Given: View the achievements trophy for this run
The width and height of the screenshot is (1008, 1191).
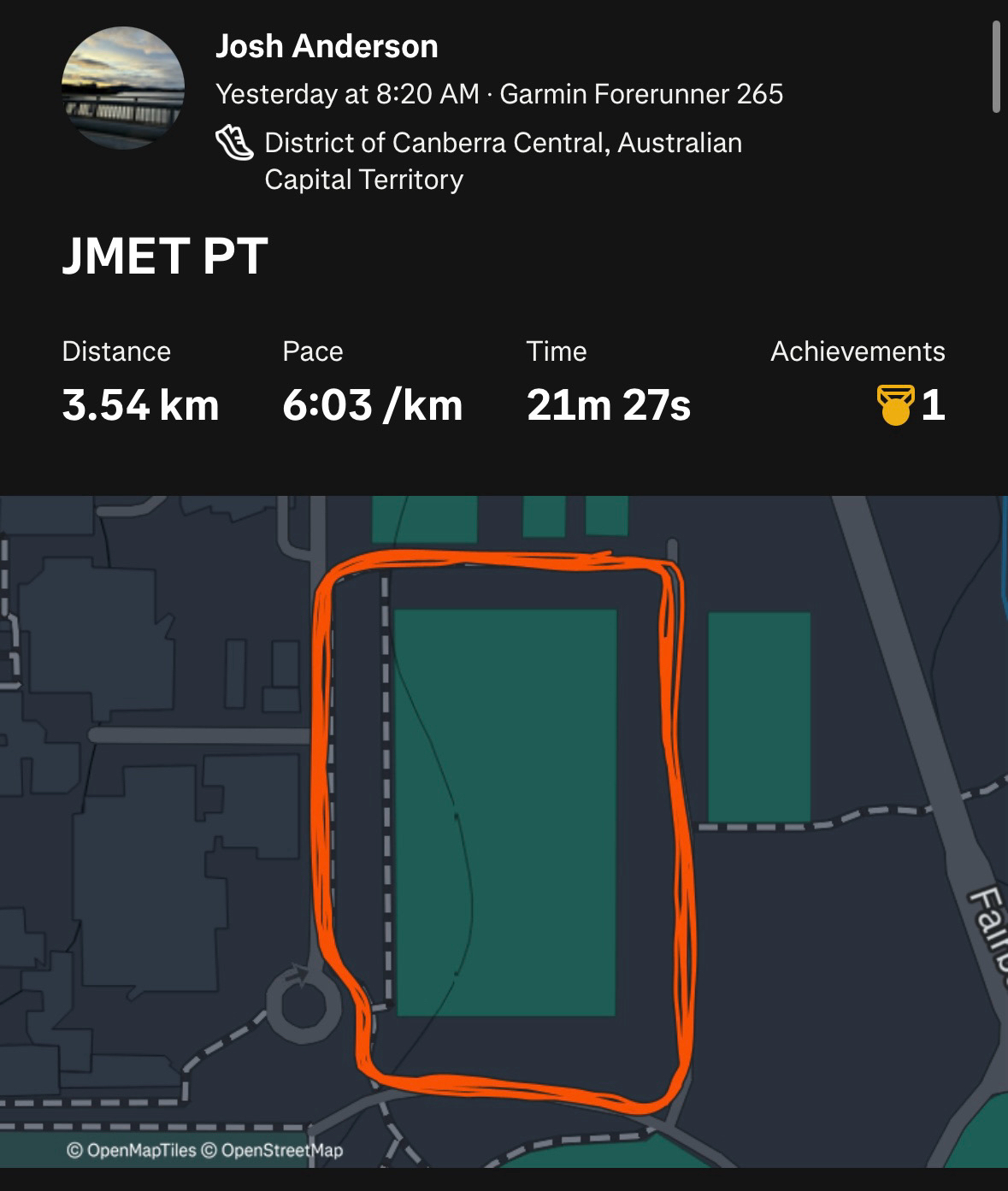Looking at the screenshot, I should click(x=895, y=404).
